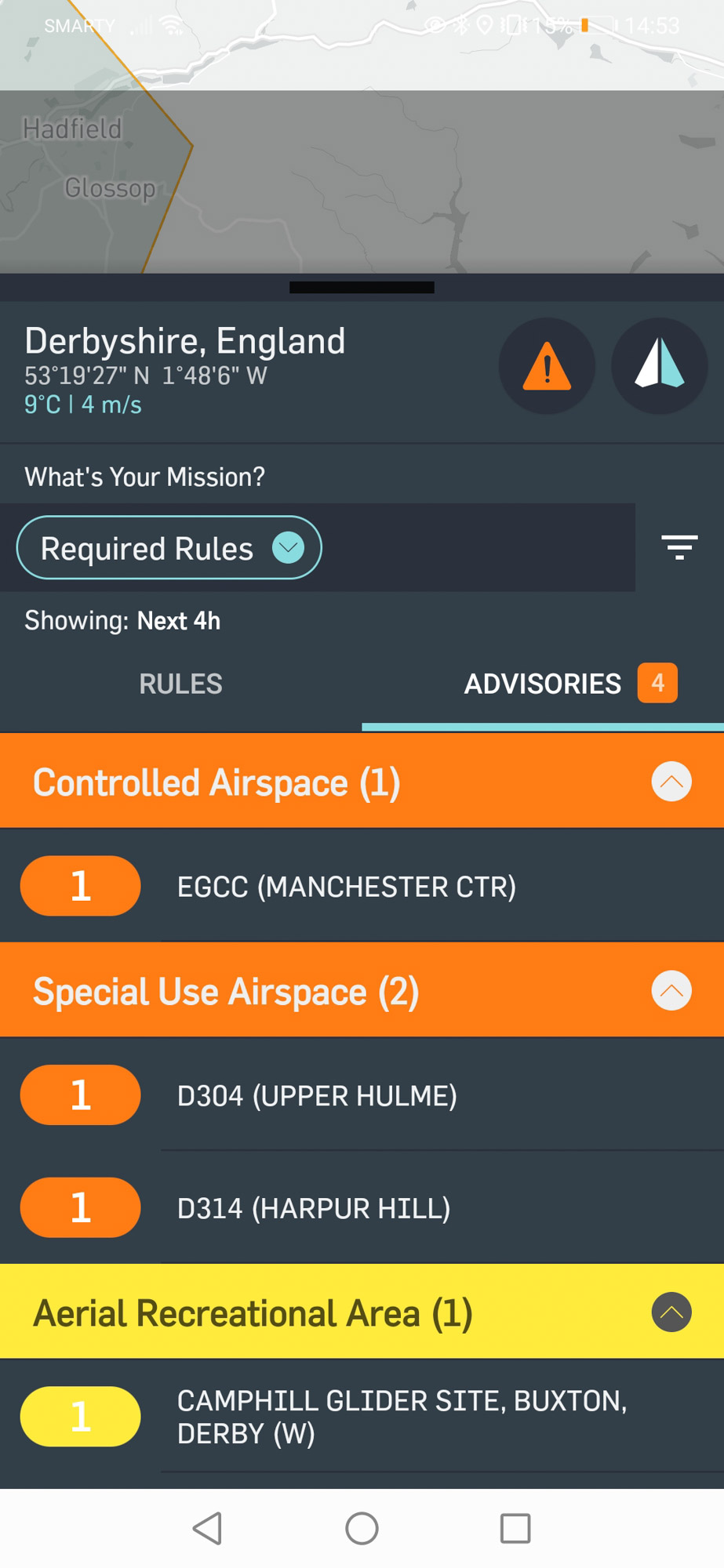Tap the paper plane fly icon

point(660,366)
